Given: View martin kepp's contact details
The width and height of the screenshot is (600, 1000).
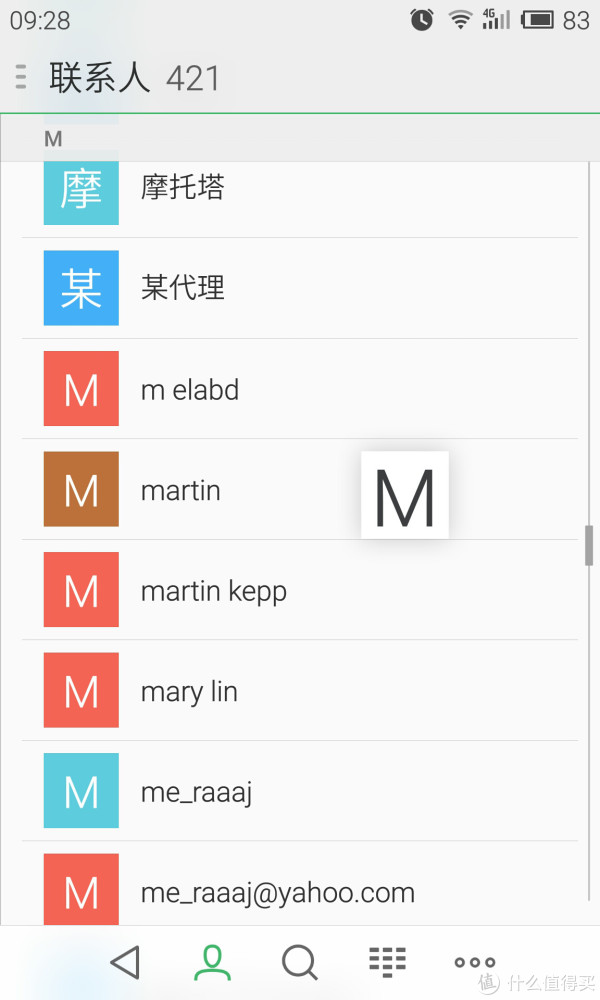Looking at the screenshot, I should click(x=300, y=590).
